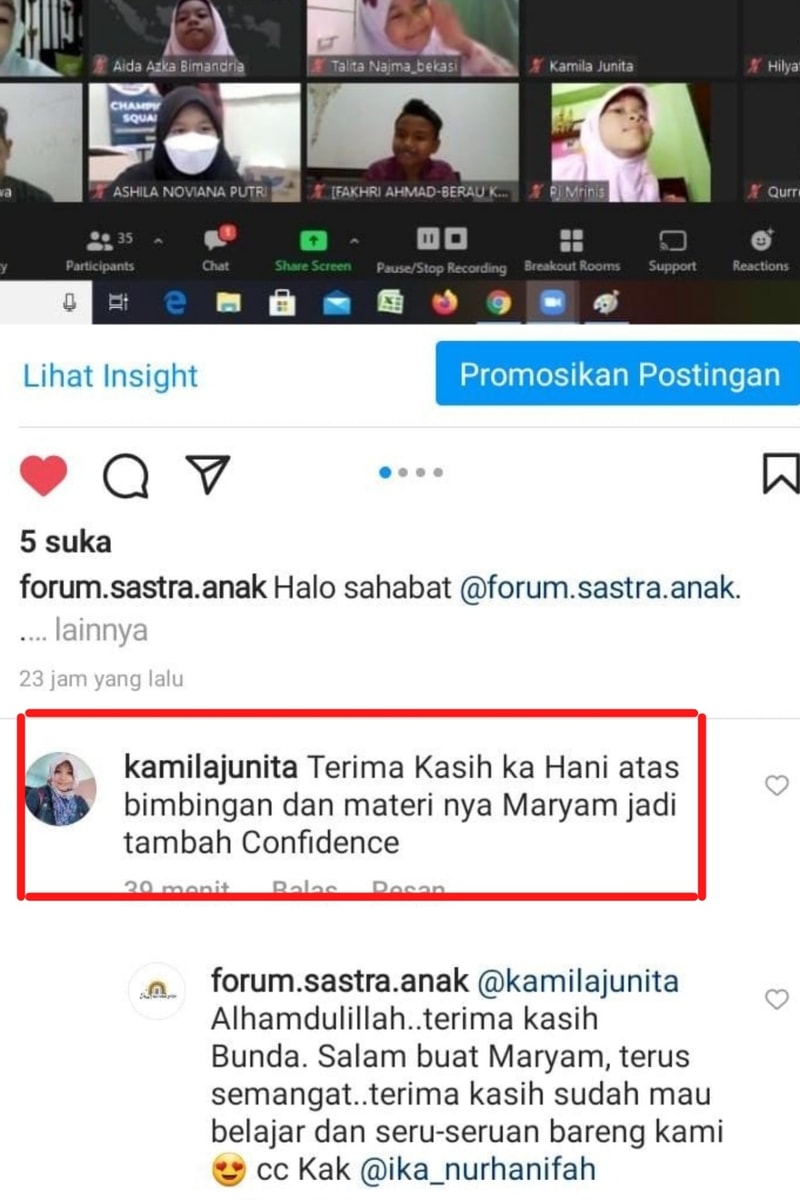Screen dimensions: 800x1200
Task: Tap the Promosikan Postingan button
Action: pyautogui.click(x=618, y=374)
